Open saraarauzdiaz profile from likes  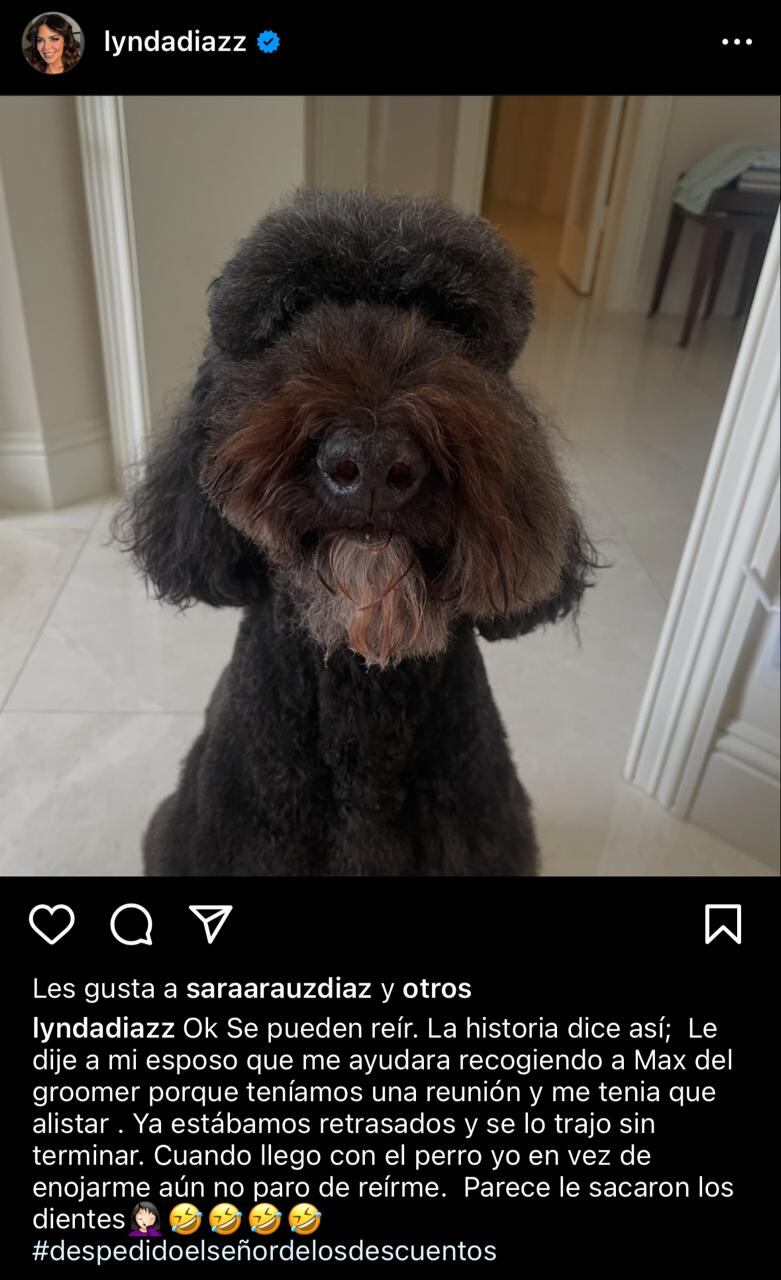pos(279,989)
